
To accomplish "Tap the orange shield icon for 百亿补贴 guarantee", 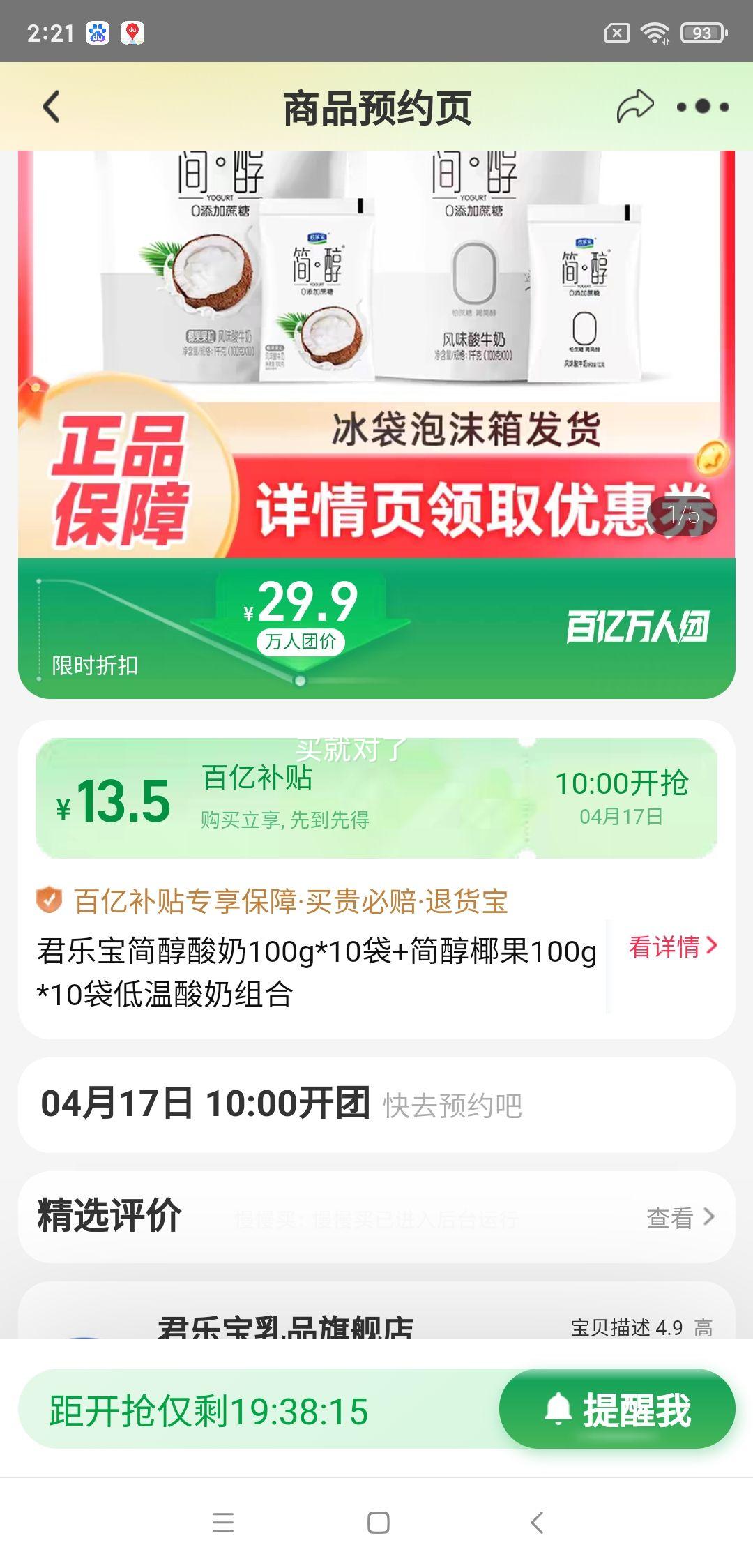I will pos(47,901).
